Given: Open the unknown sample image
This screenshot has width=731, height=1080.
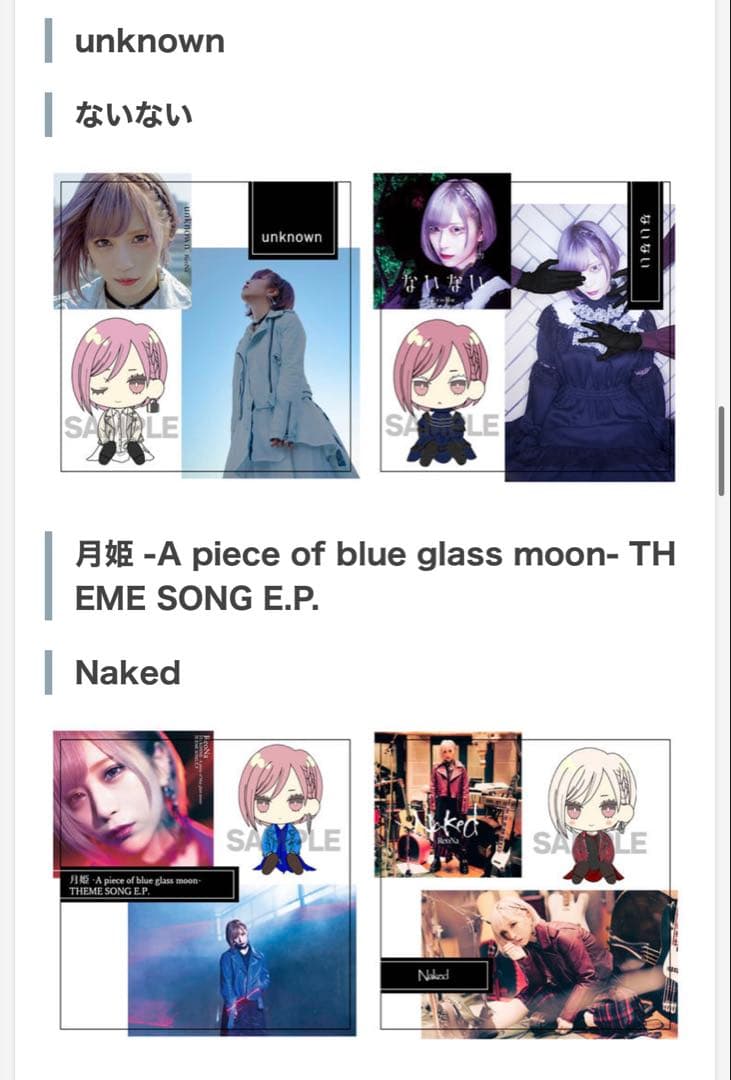Looking at the screenshot, I should (206, 325).
